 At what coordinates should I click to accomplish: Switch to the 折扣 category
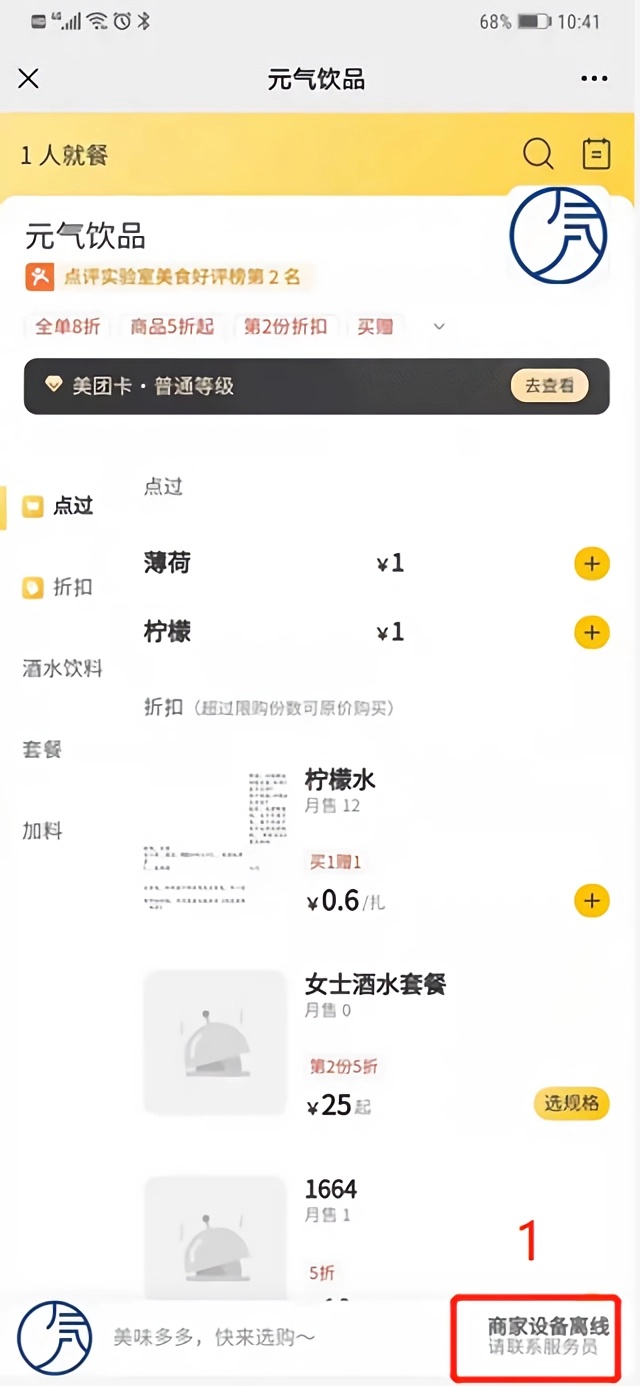(60, 587)
